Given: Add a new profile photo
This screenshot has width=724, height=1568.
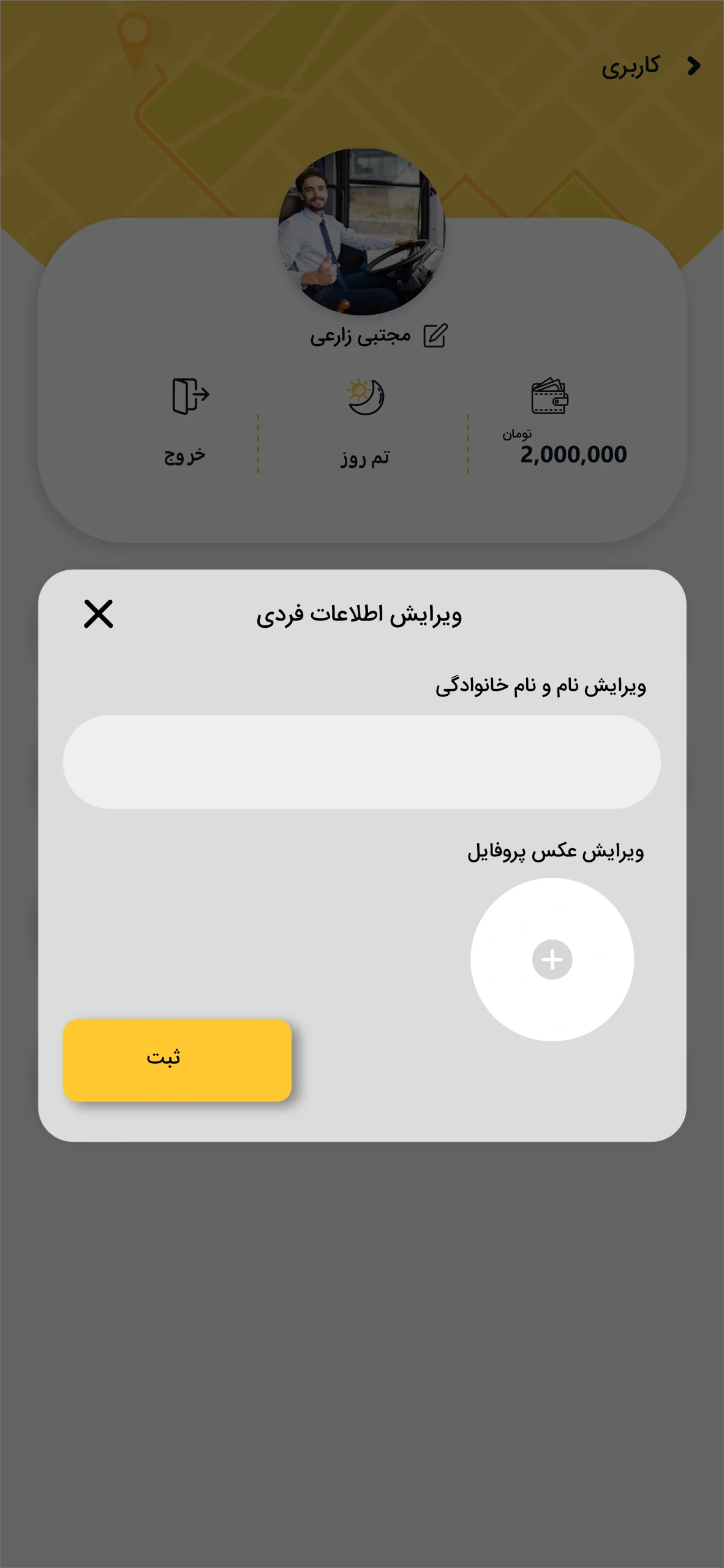Looking at the screenshot, I should 552,959.
